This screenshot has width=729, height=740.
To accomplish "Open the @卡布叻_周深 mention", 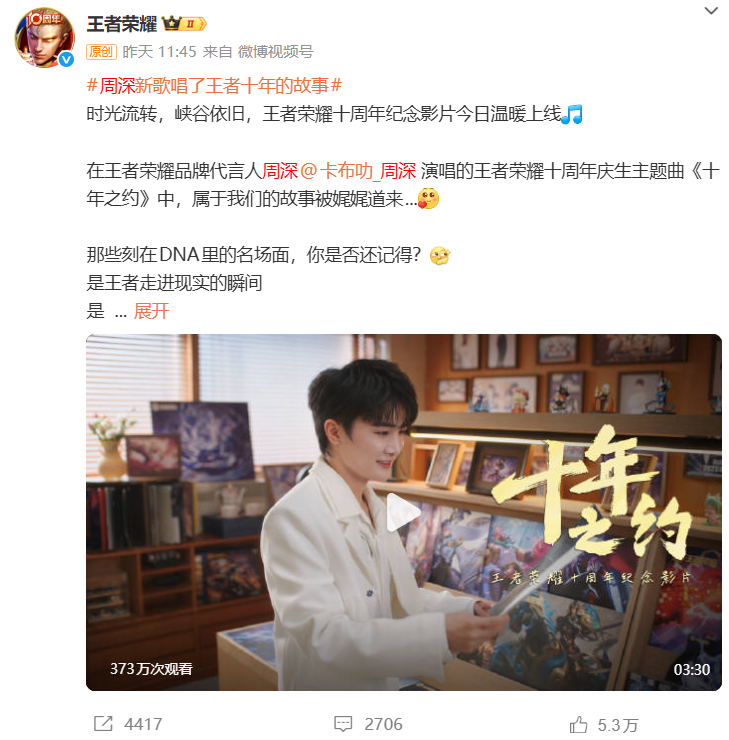I will tap(358, 171).
